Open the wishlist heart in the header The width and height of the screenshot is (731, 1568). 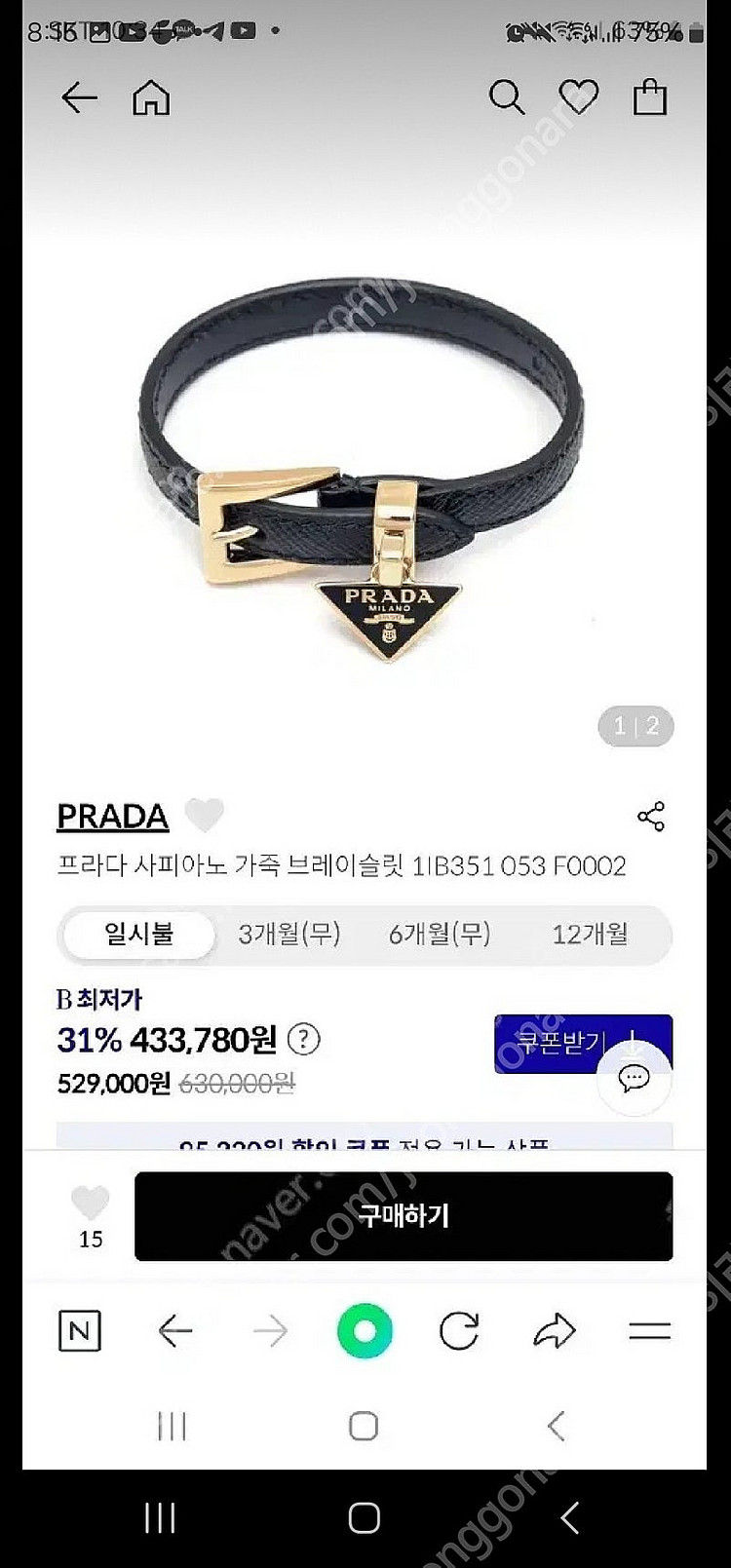click(578, 96)
